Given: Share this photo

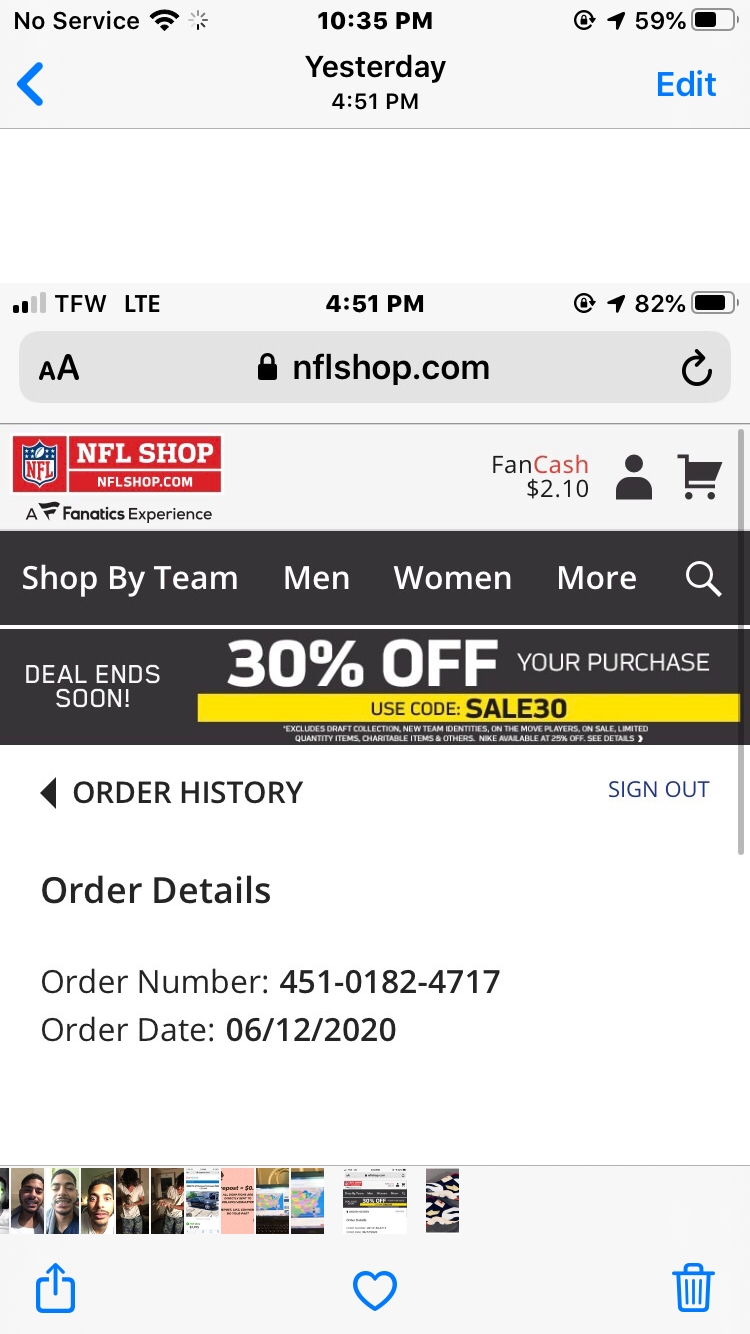Looking at the screenshot, I should pyautogui.click(x=55, y=1288).
